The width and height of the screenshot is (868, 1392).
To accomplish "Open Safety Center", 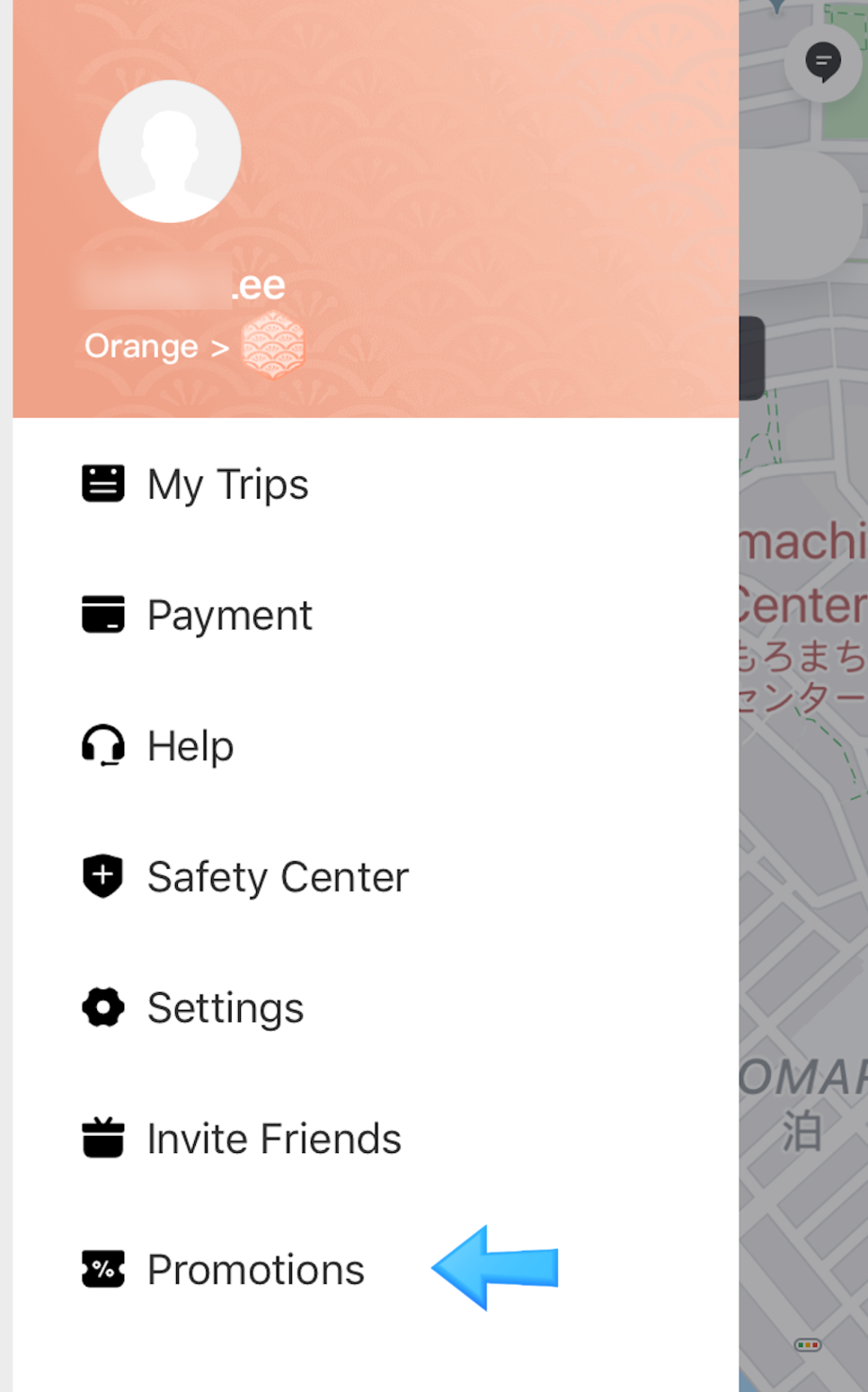I will [x=277, y=877].
